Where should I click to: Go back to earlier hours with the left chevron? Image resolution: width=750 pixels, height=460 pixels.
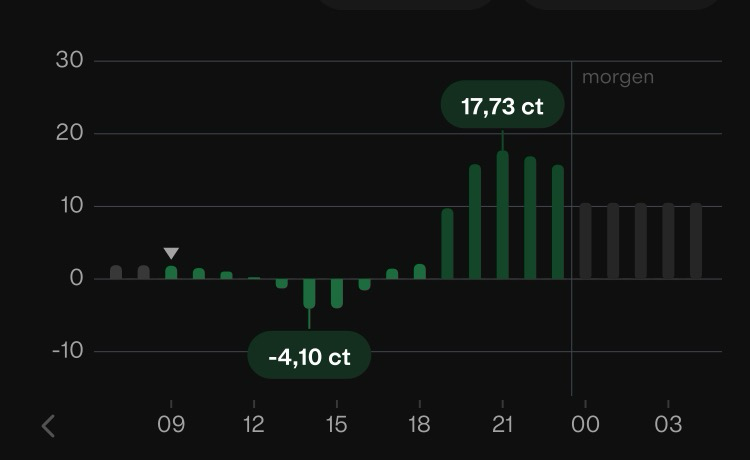point(48,425)
